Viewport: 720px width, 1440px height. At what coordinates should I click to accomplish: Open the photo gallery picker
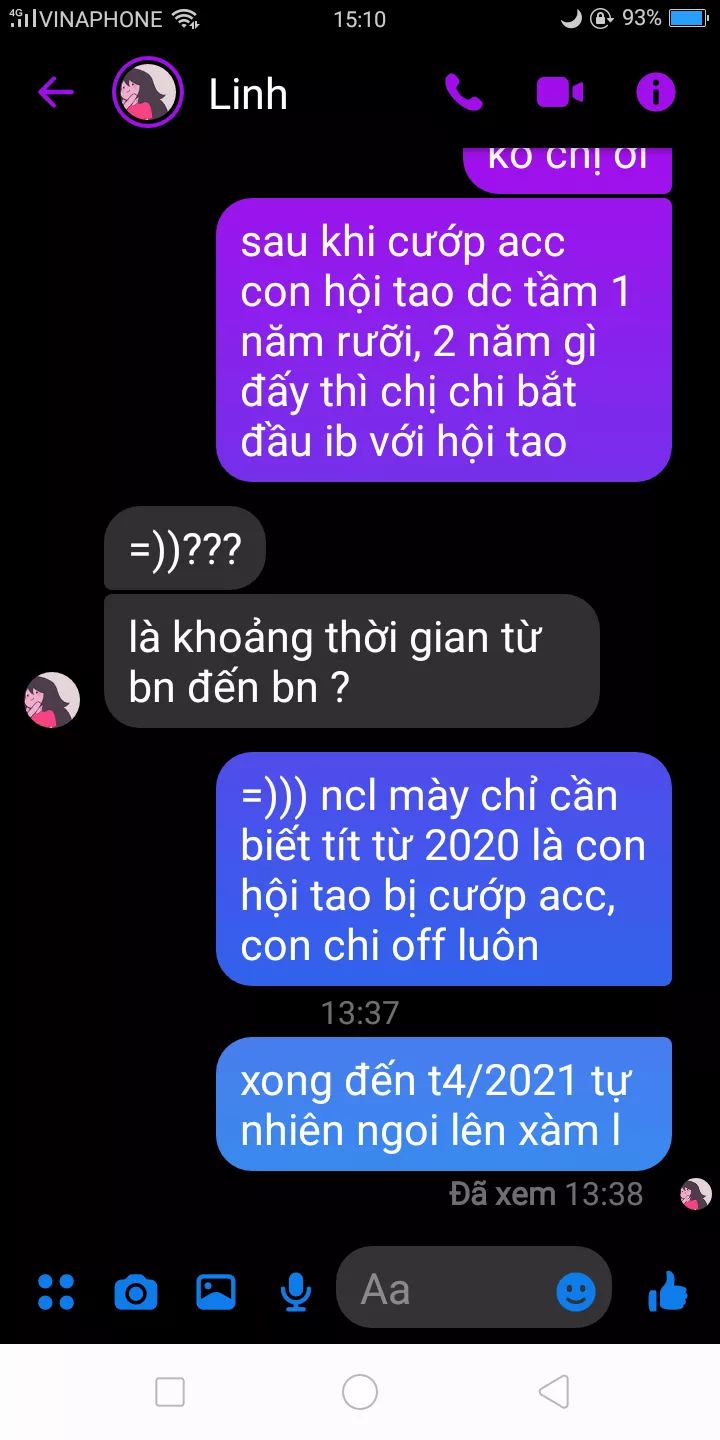[216, 1292]
